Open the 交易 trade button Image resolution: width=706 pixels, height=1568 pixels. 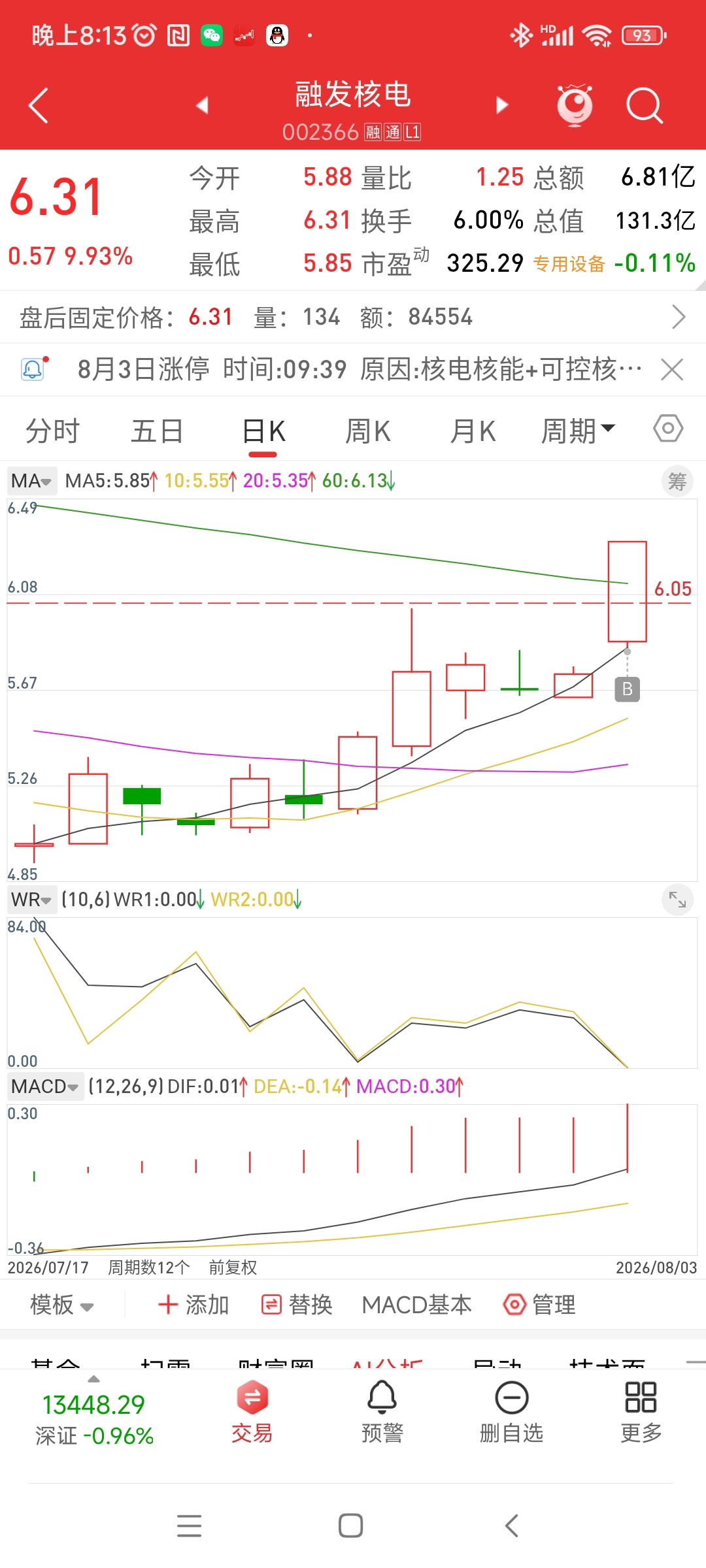tap(252, 1411)
